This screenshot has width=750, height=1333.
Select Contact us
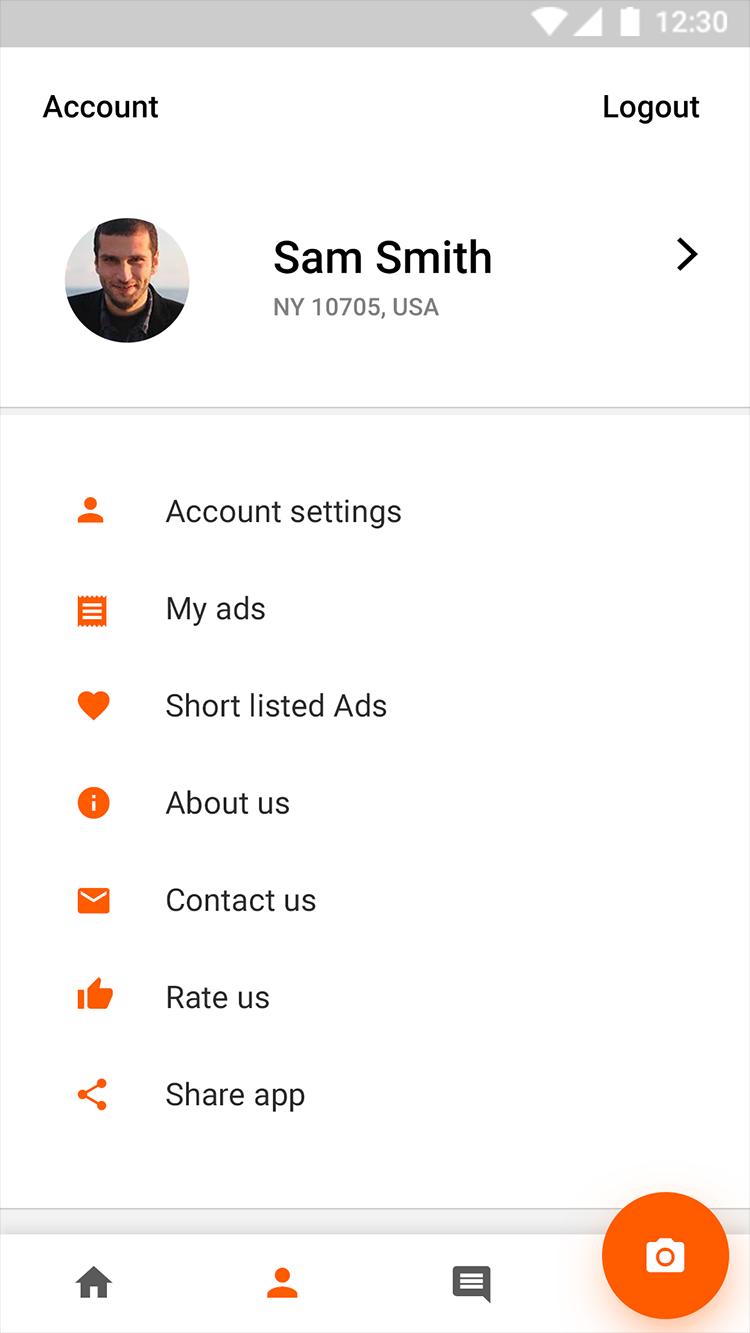click(240, 900)
